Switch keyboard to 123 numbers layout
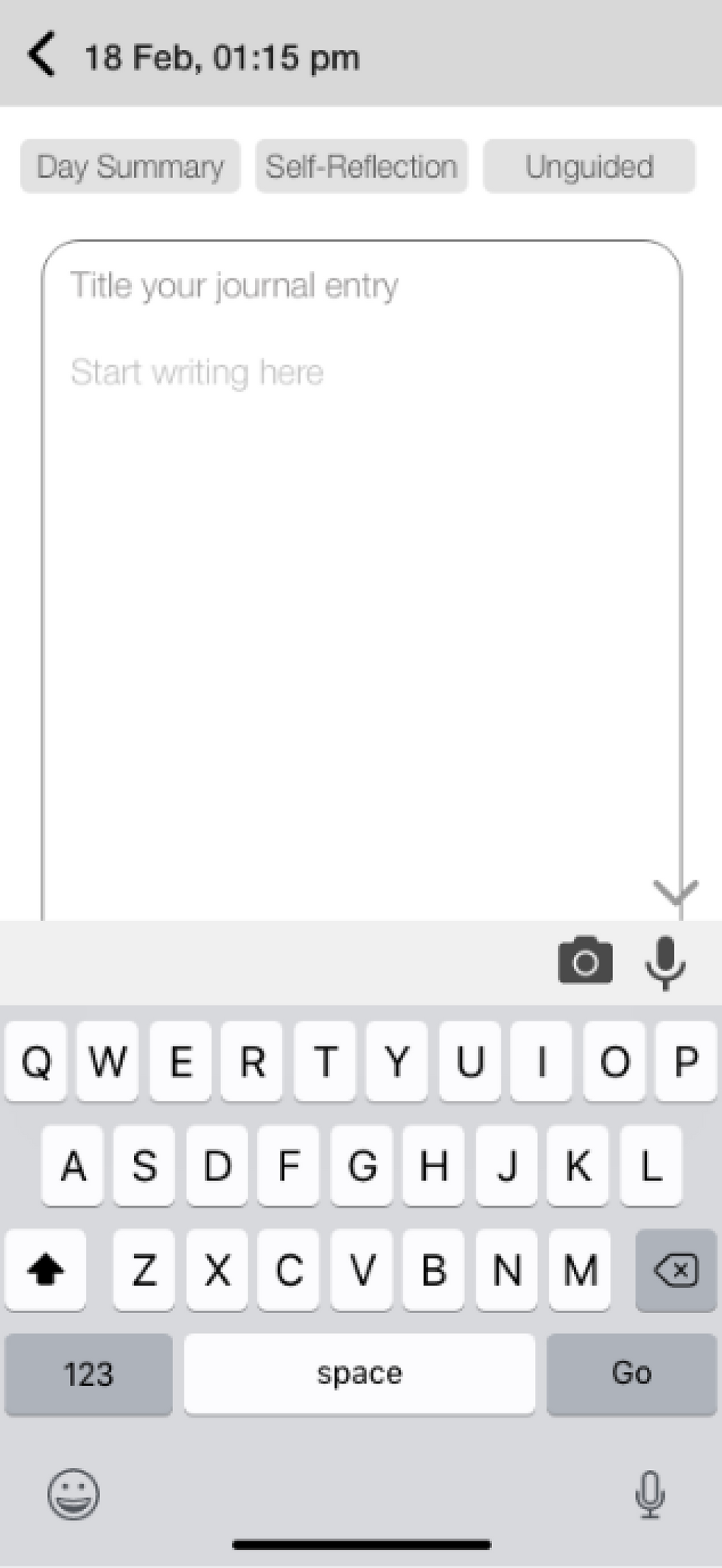Viewport: 722px width, 1568px height. pyautogui.click(x=88, y=1373)
